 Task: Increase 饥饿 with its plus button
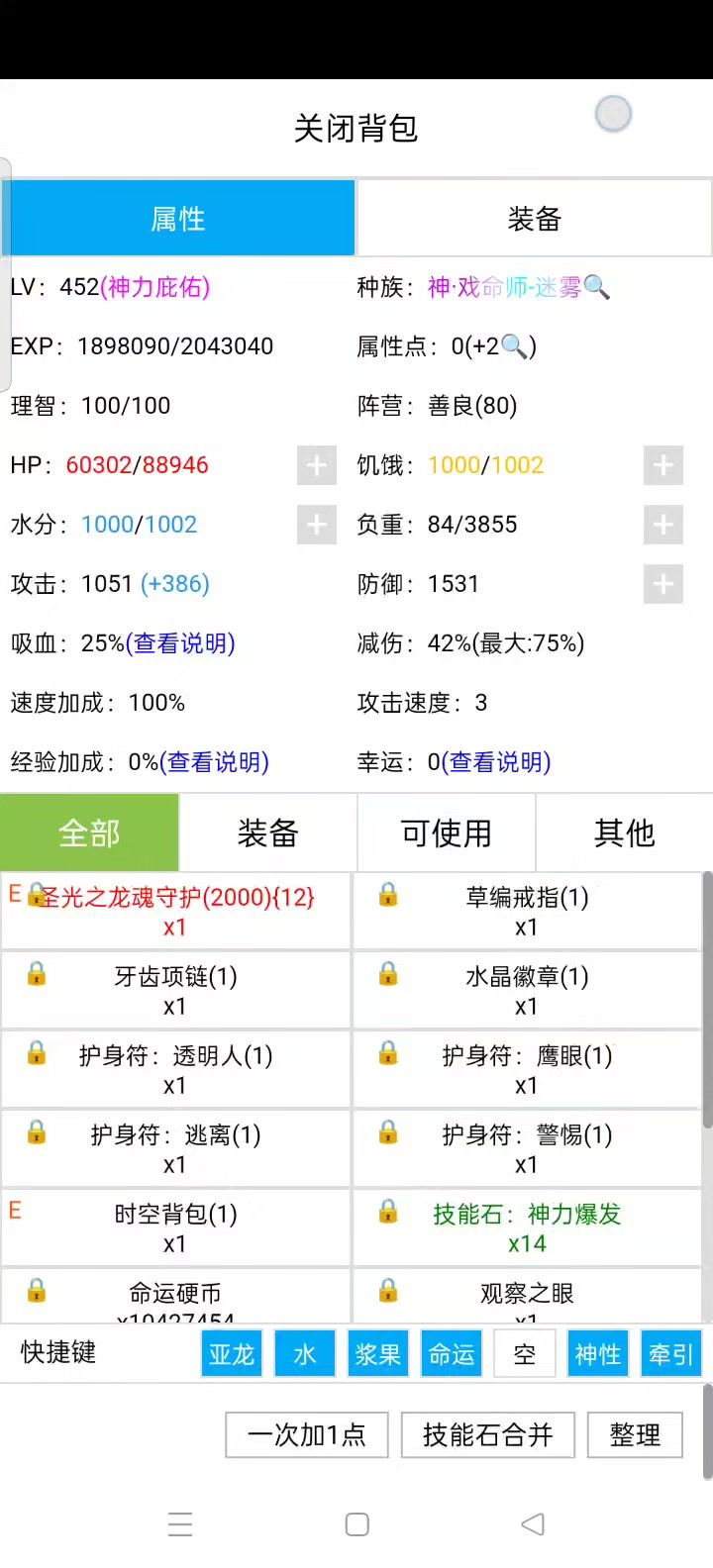pyautogui.click(x=662, y=465)
